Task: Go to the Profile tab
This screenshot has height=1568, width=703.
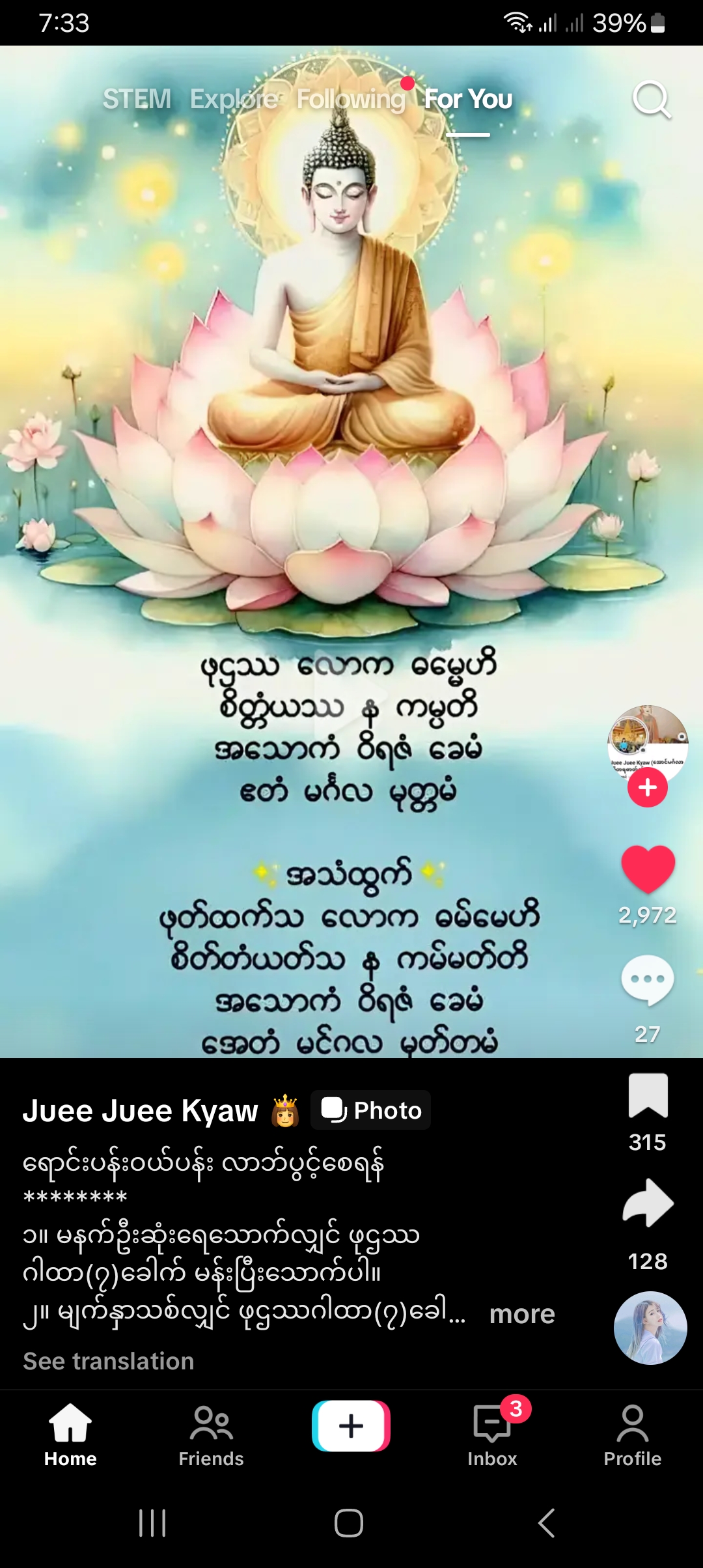Action: (x=632, y=1435)
